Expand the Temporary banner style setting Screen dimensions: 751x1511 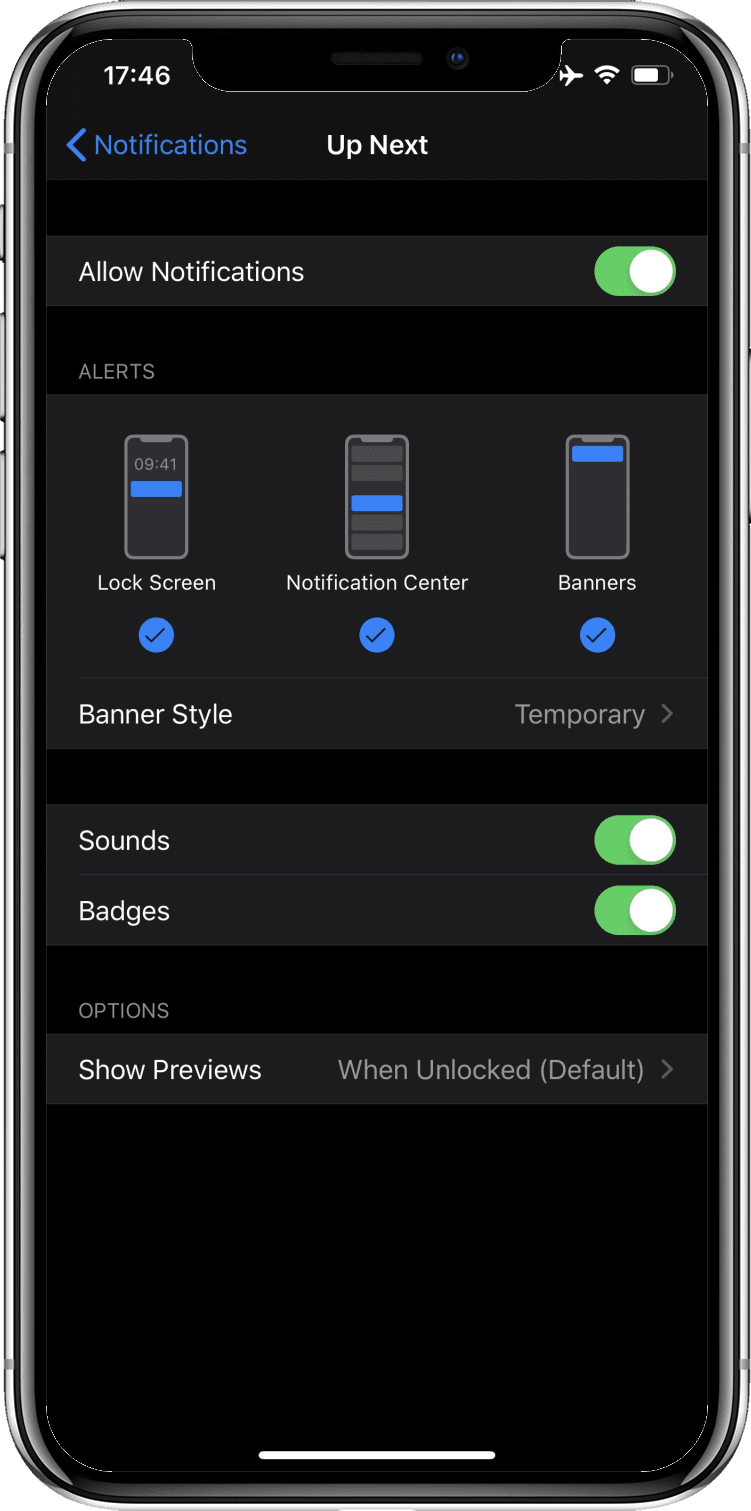pyautogui.click(x=580, y=714)
